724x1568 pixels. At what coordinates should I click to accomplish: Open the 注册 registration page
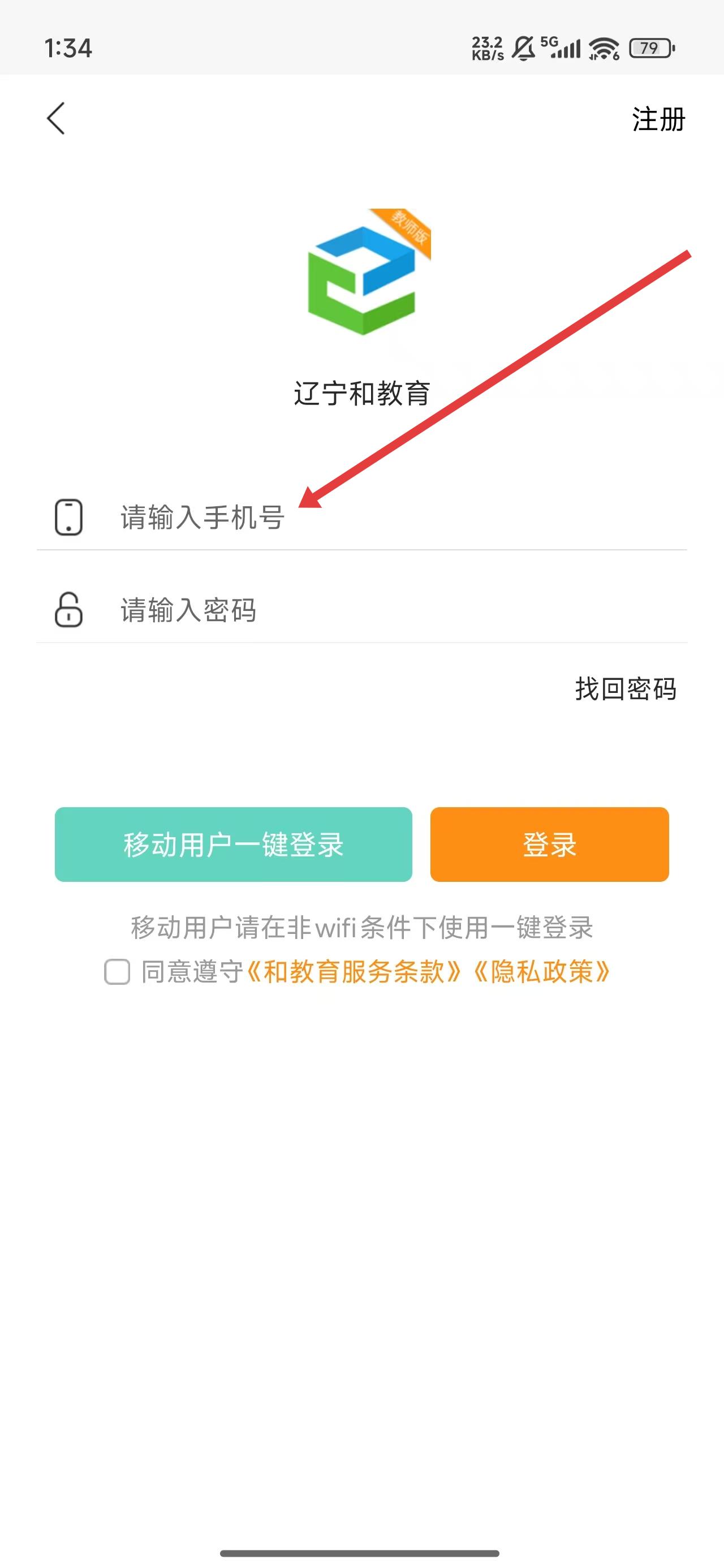click(x=658, y=119)
